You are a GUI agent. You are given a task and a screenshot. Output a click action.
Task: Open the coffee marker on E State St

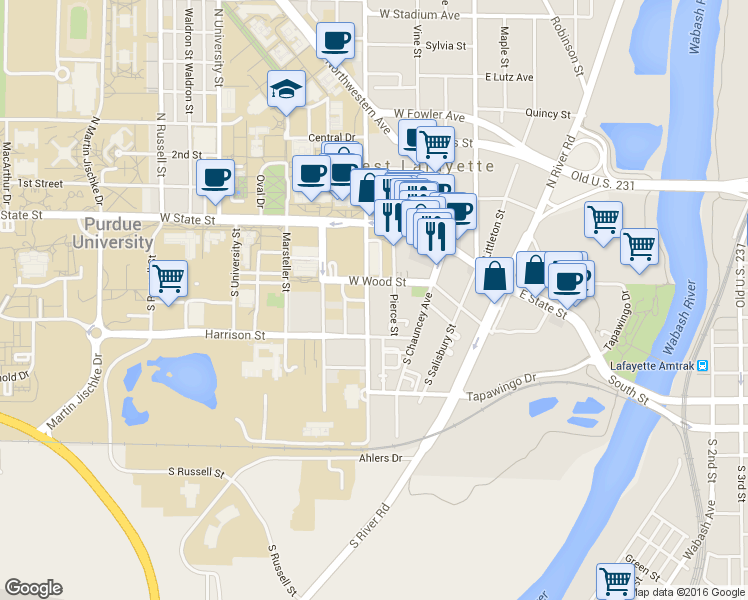(568, 281)
